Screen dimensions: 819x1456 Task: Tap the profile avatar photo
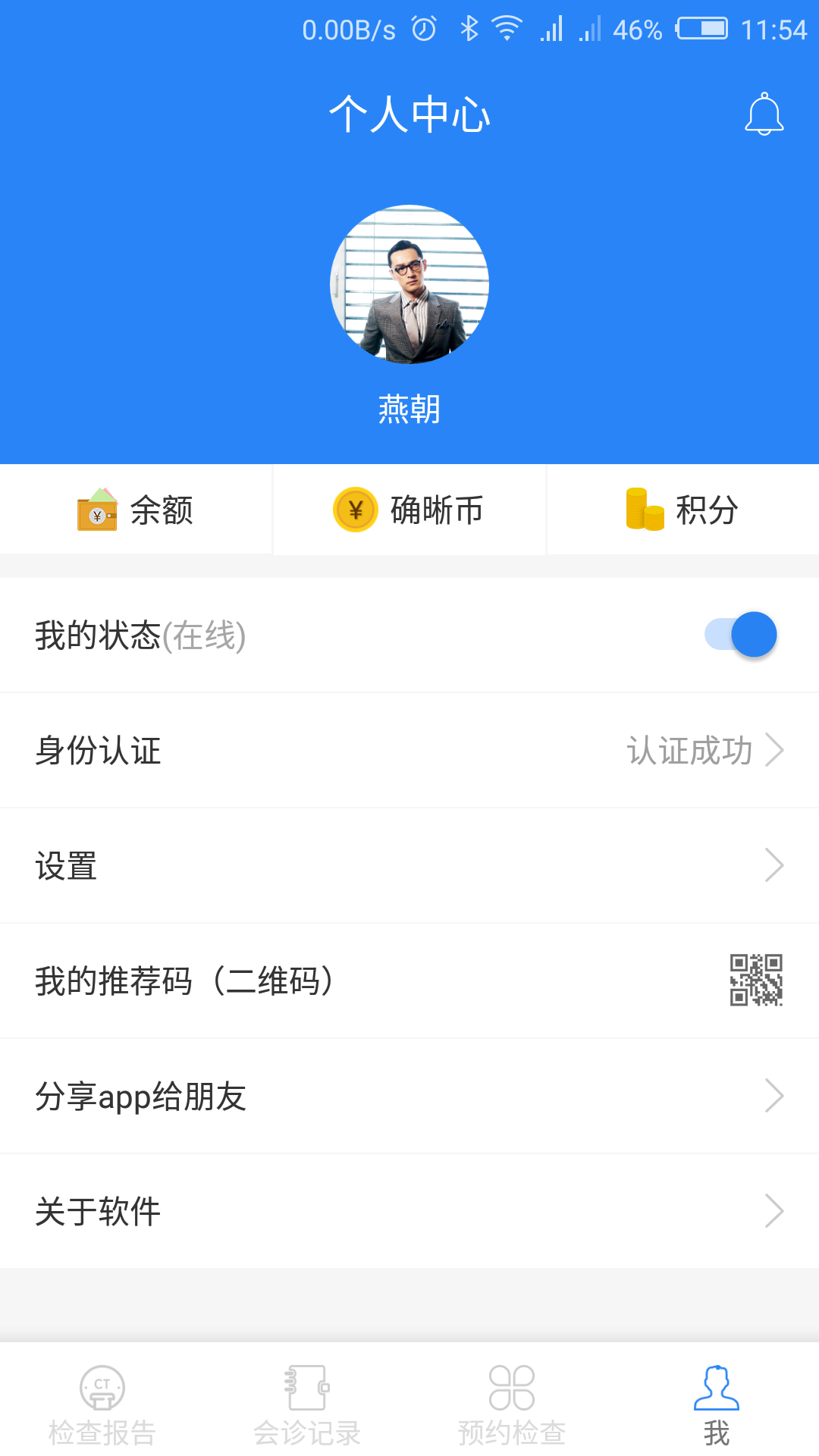point(409,284)
